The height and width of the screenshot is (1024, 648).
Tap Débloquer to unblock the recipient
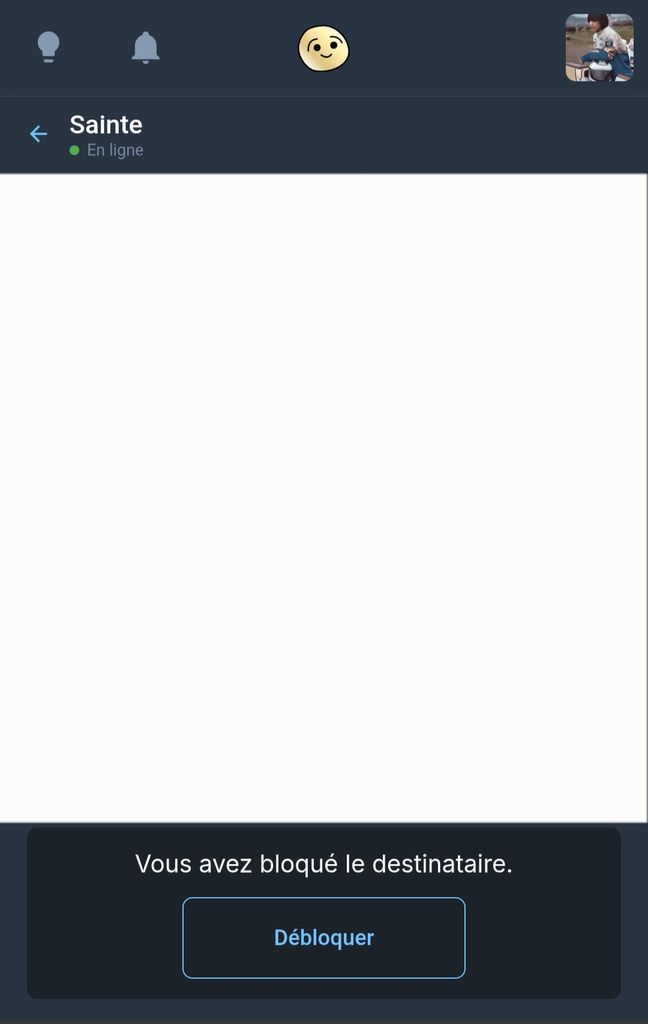point(324,937)
